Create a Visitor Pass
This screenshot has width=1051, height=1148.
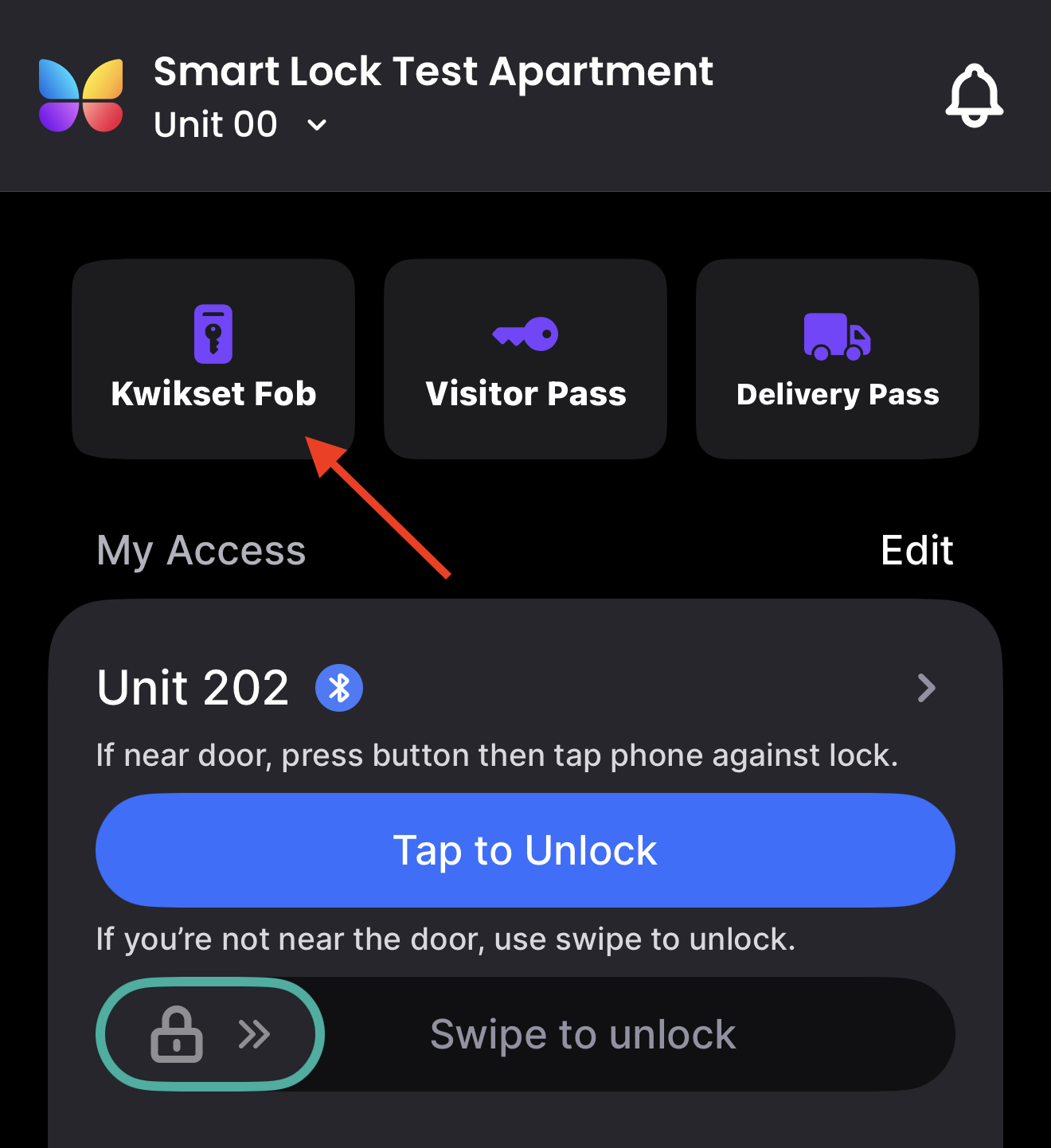coord(525,358)
